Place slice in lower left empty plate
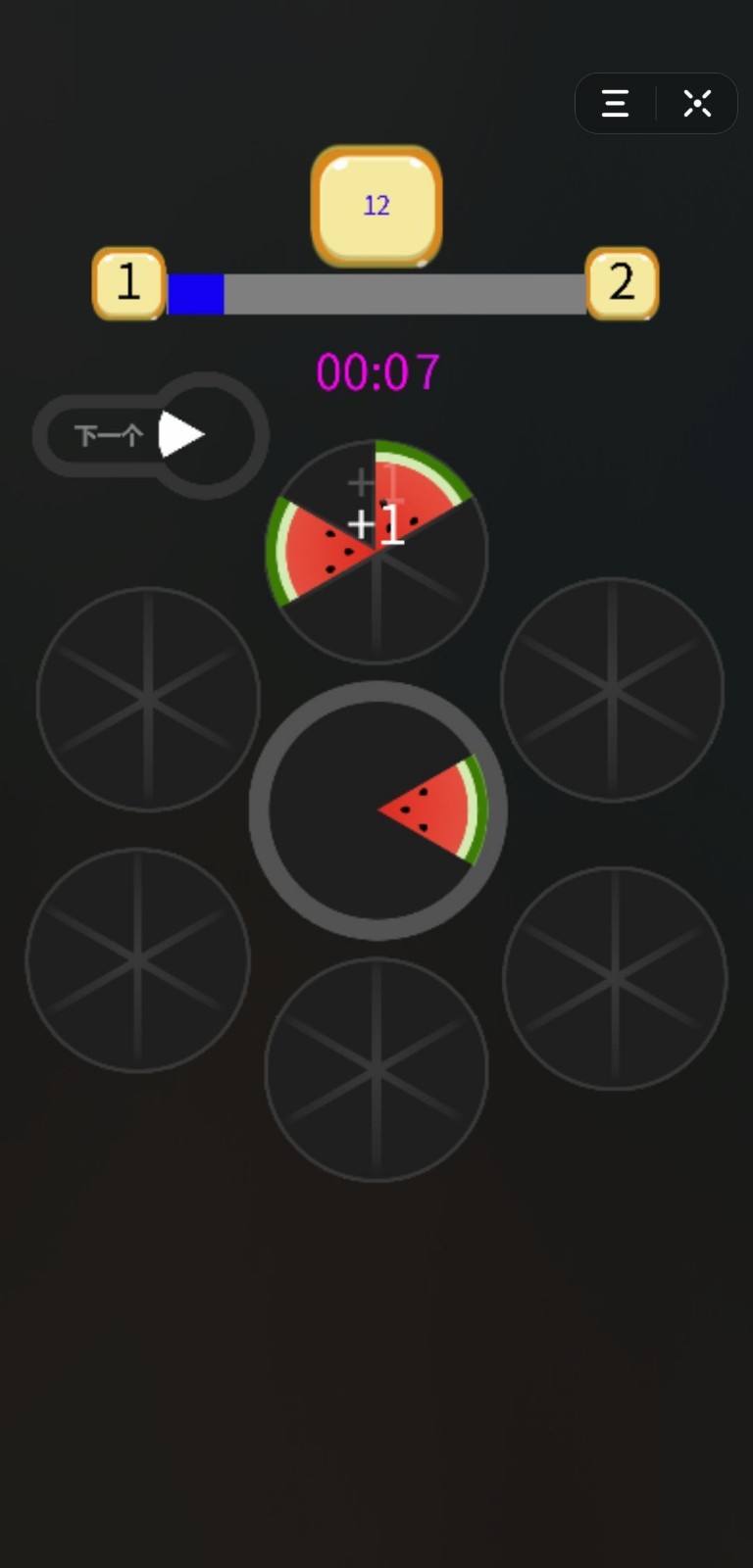The image size is (753, 1568). pos(138,959)
